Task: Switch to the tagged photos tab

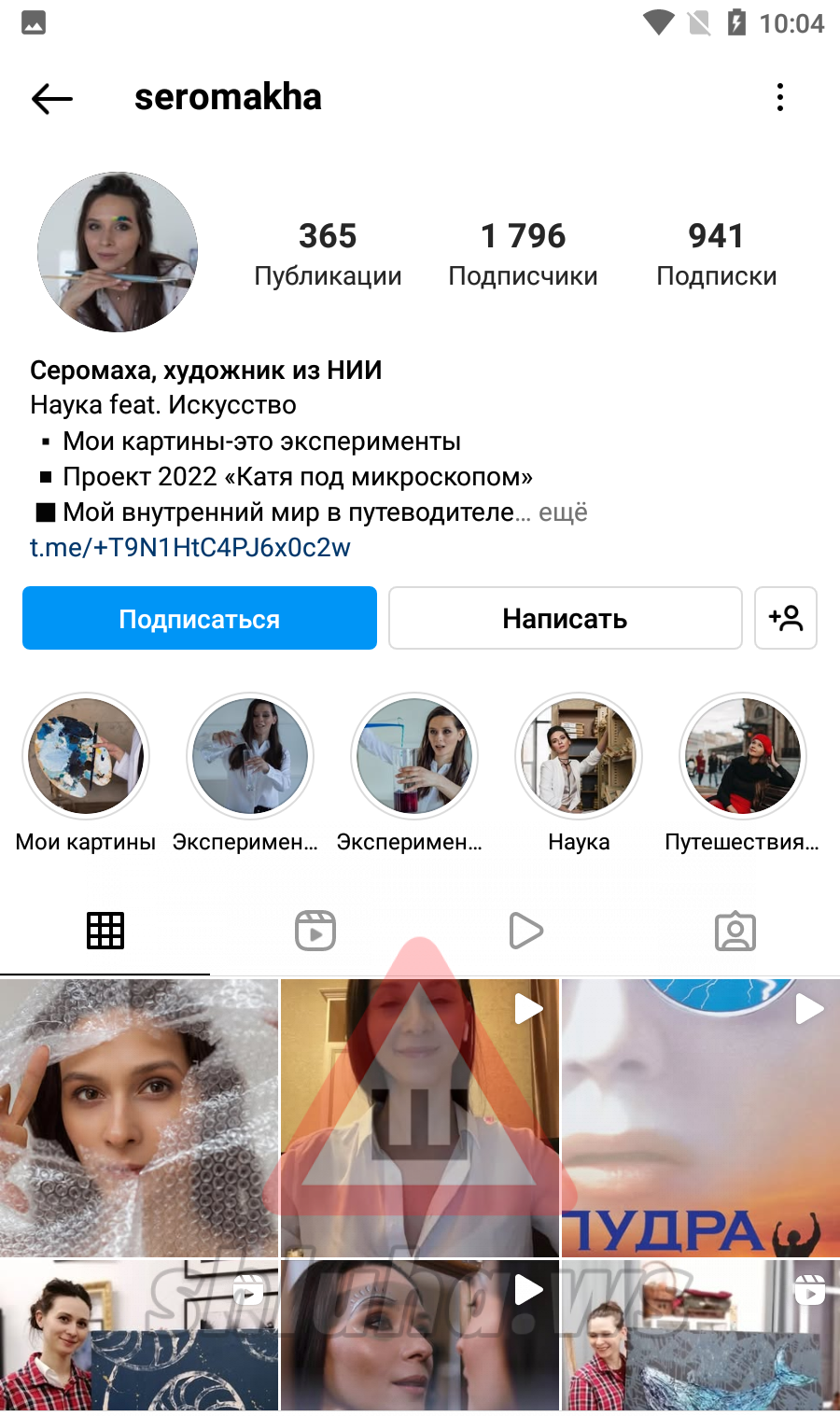Action: tap(735, 931)
